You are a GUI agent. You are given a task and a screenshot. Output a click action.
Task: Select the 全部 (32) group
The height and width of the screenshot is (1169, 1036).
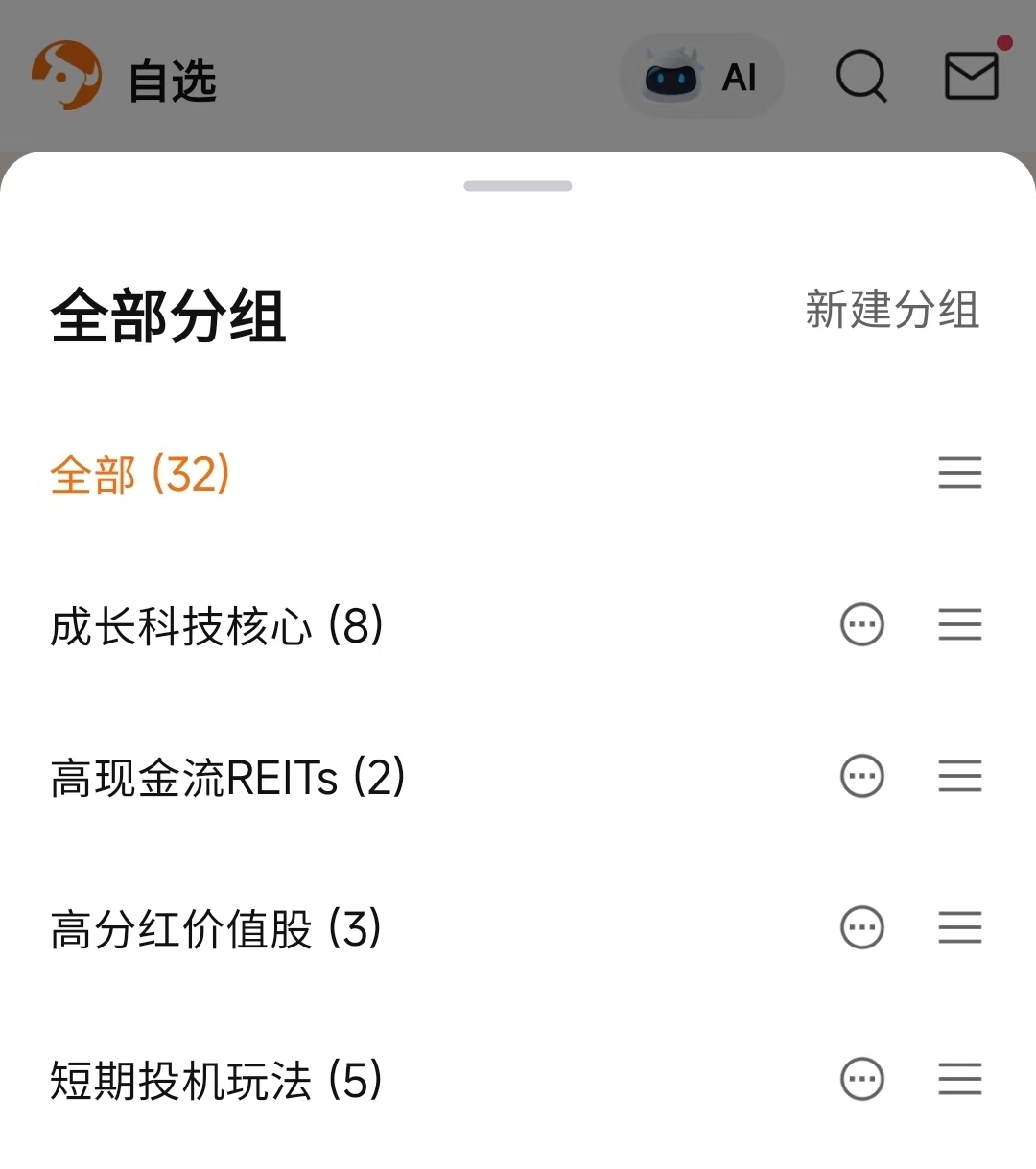coord(140,474)
